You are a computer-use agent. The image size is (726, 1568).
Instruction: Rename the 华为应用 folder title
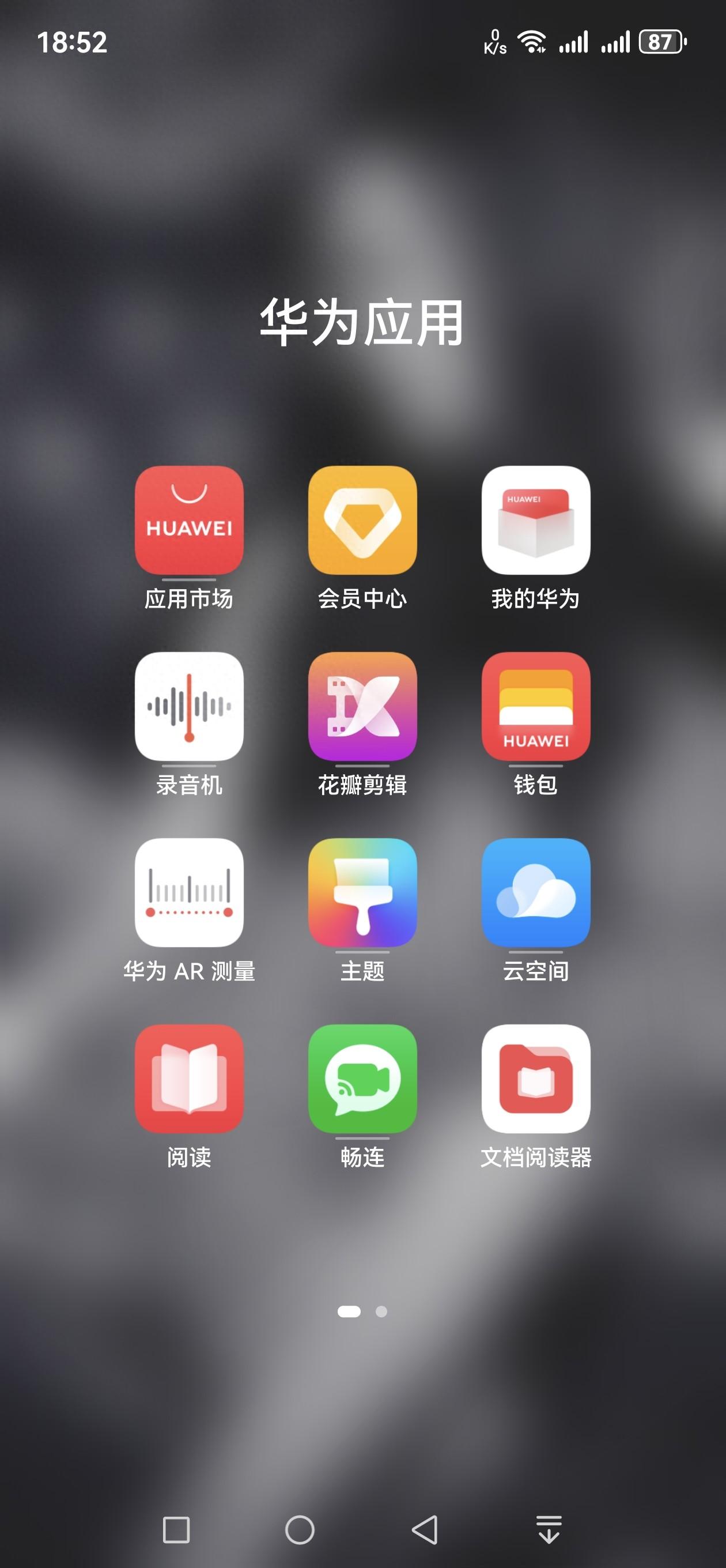(362, 323)
